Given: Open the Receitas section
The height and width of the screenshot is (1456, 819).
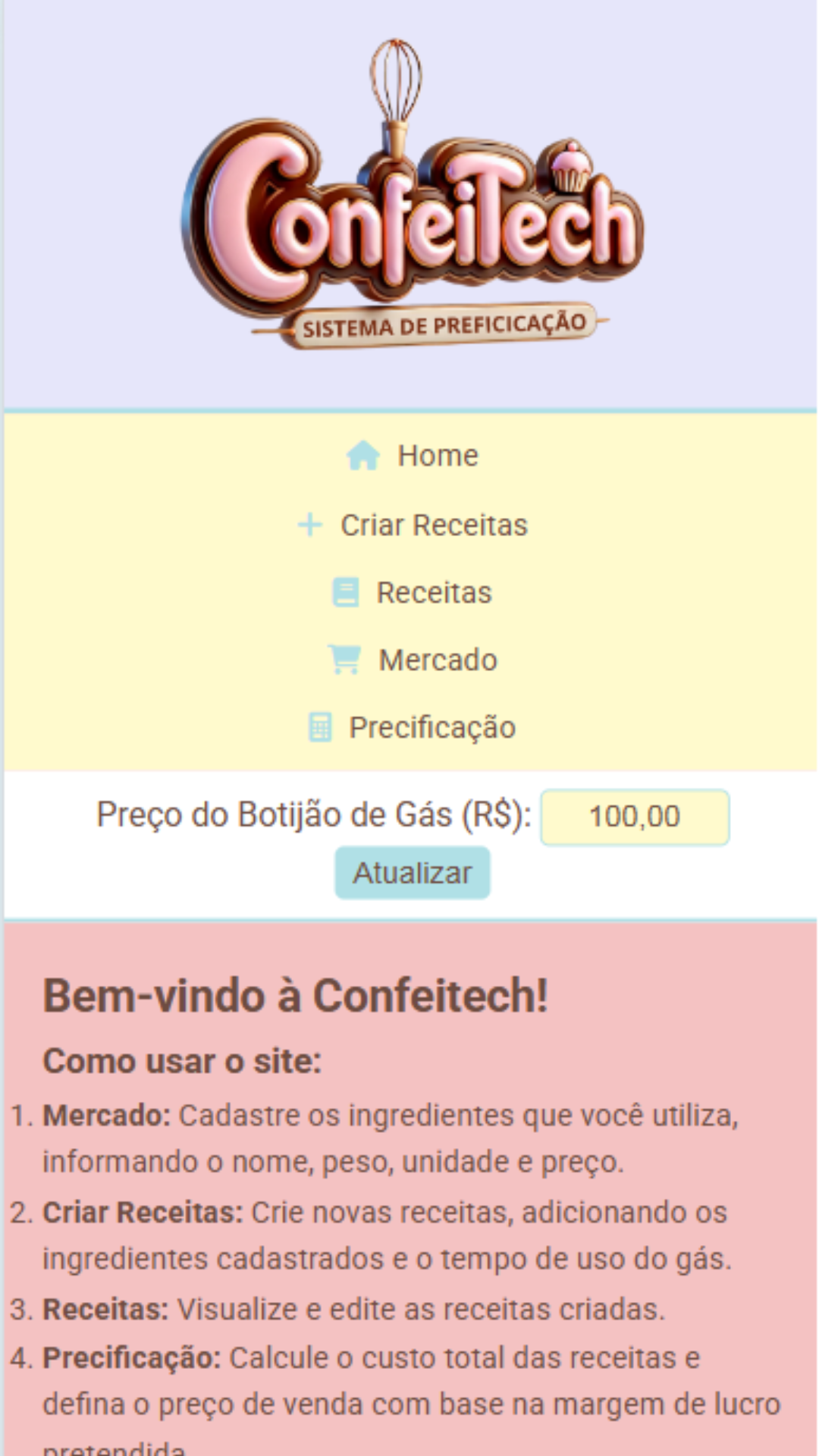Looking at the screenshot, I should click(433, 592).
